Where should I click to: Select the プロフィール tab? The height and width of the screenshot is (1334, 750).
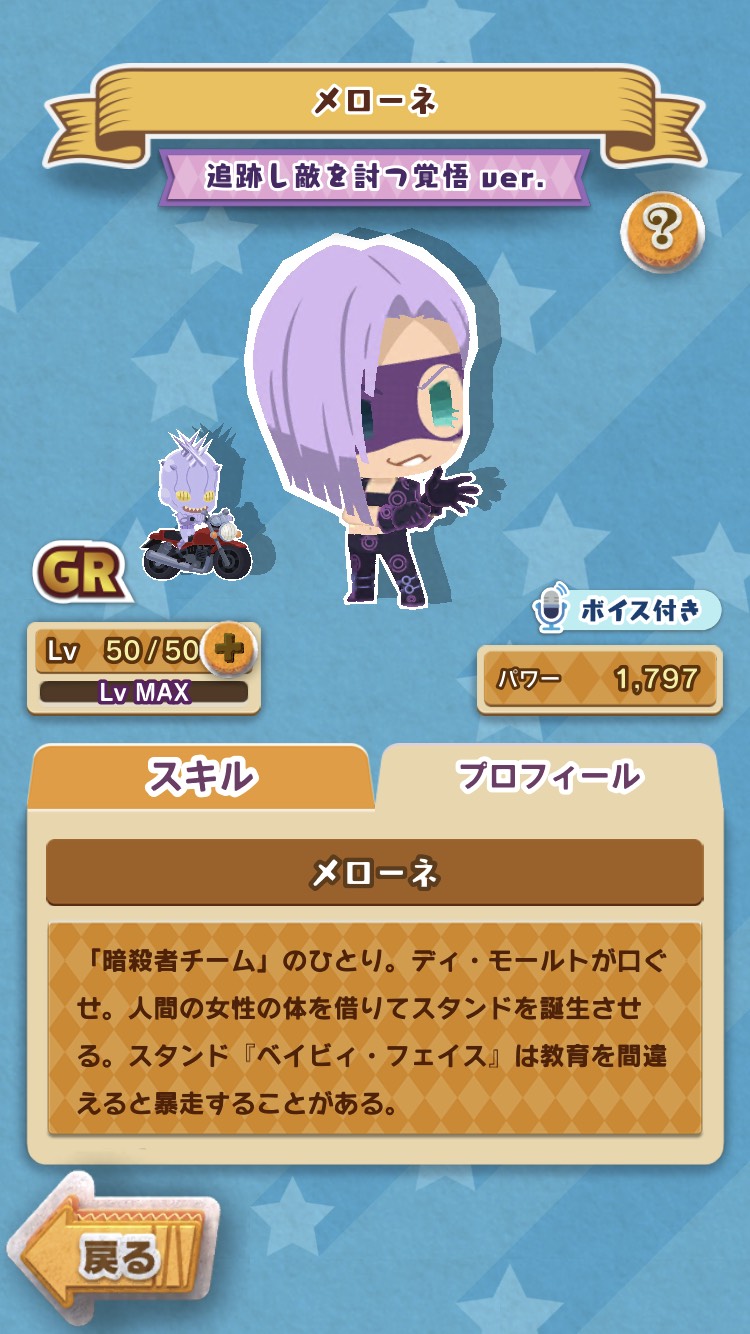point(548,777)
